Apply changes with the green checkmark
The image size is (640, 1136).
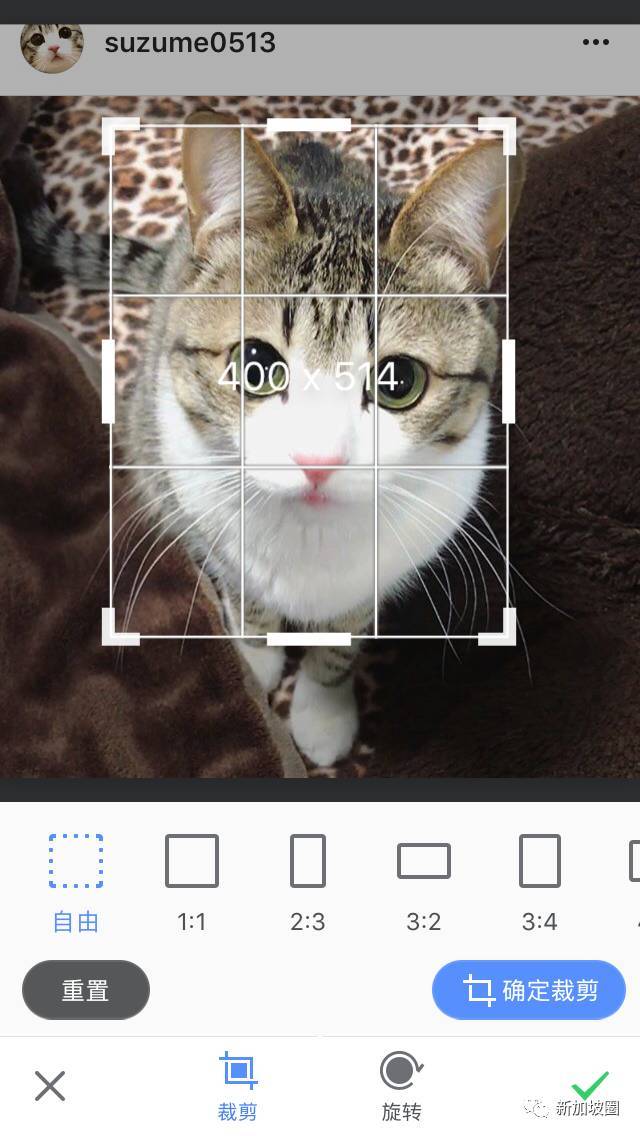coord(590,1085)
